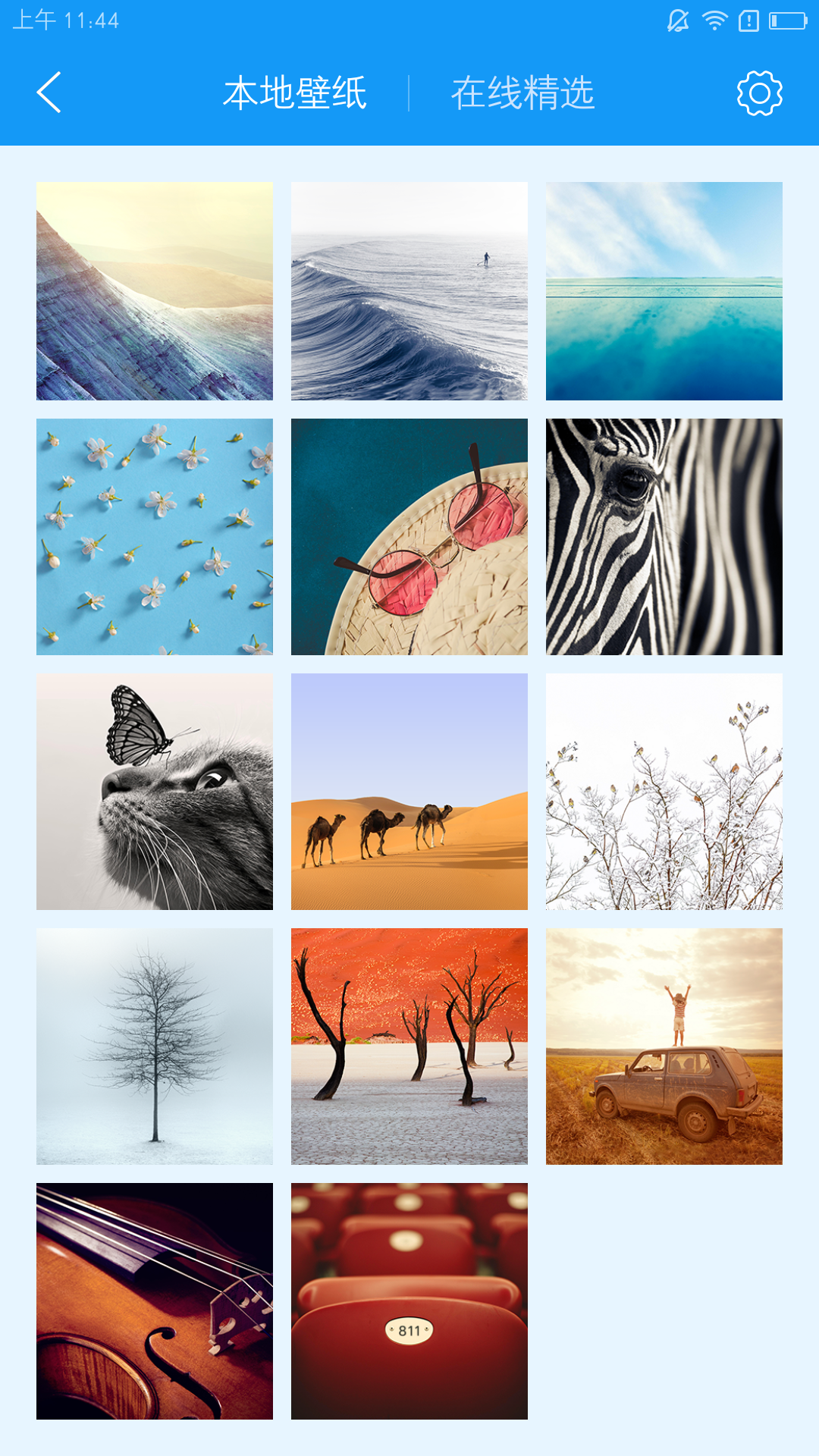Screen dimensions: 819x1456
Task: Choose the desert camels wallpaper
Action: [x=409, y=792]
